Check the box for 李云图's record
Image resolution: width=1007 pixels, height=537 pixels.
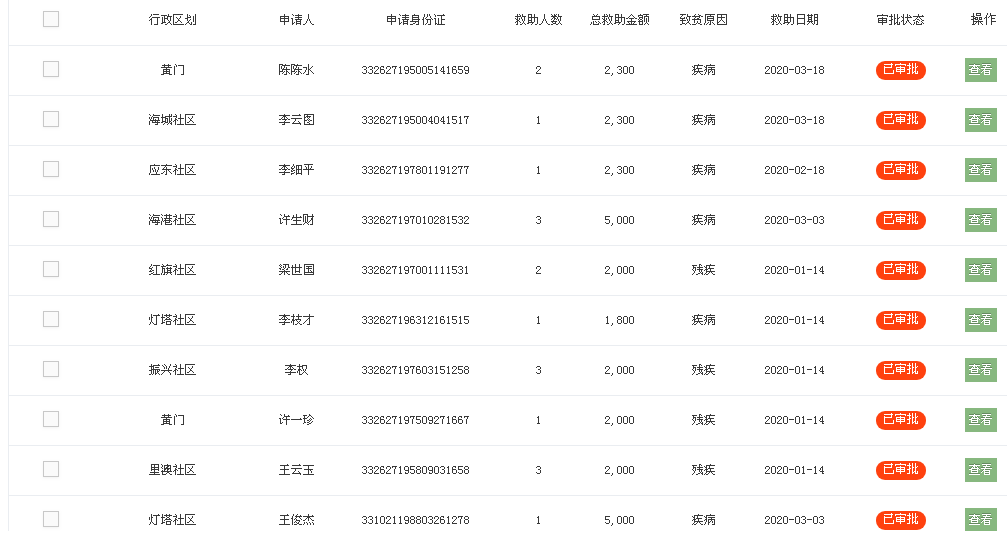51,119
